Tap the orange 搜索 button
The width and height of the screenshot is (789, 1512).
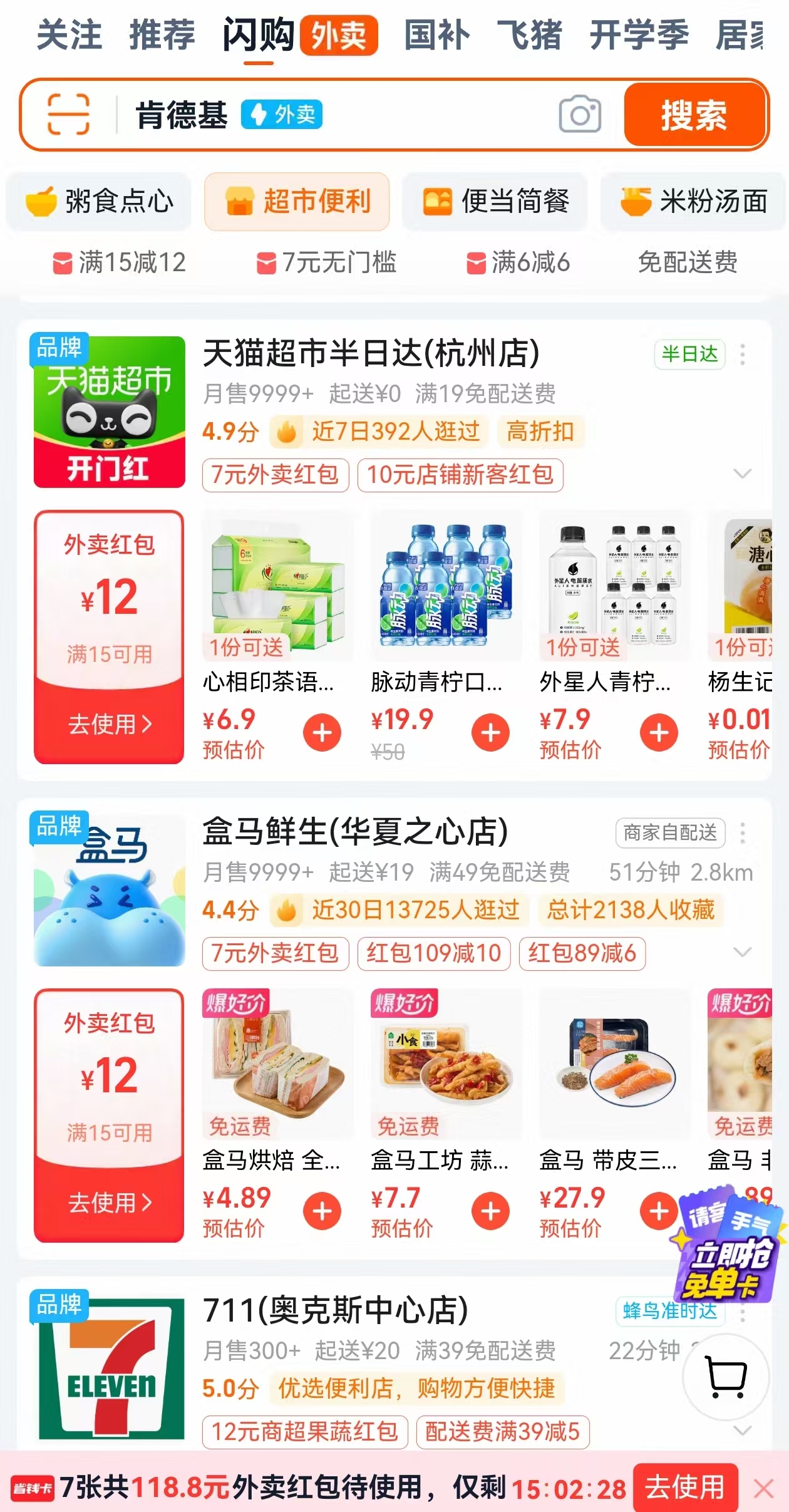pyautogui.click(x=694, y=115)
